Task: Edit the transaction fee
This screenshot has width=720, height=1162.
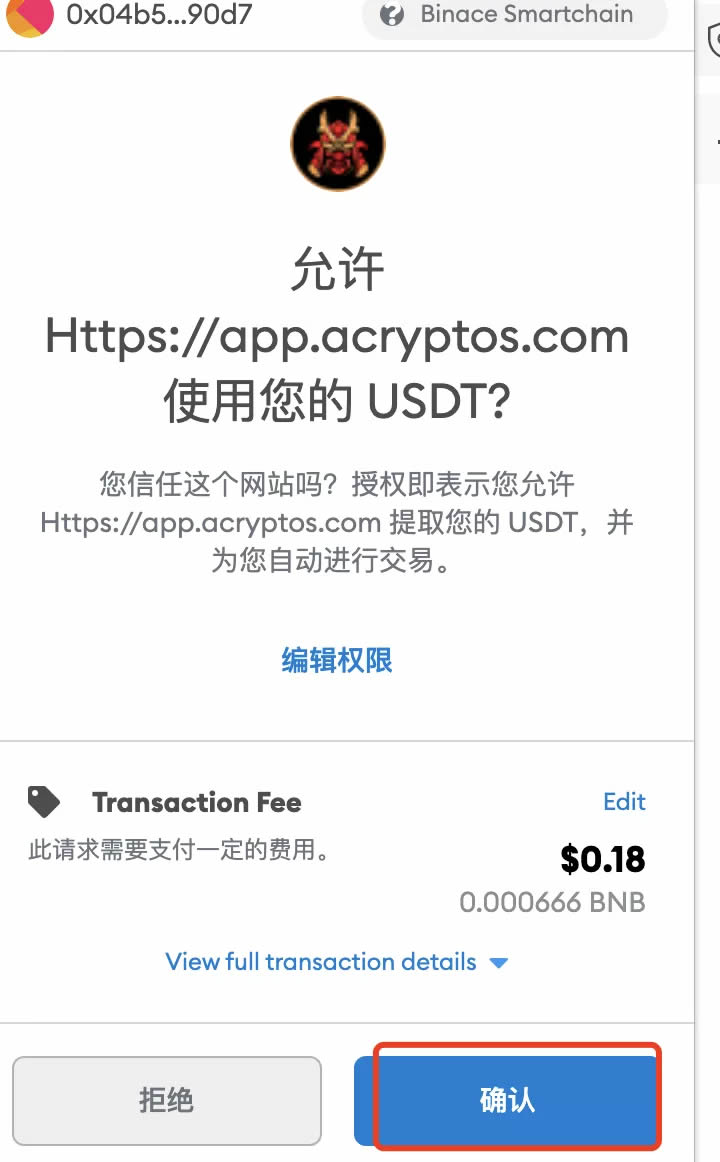Action: [624, 801]
